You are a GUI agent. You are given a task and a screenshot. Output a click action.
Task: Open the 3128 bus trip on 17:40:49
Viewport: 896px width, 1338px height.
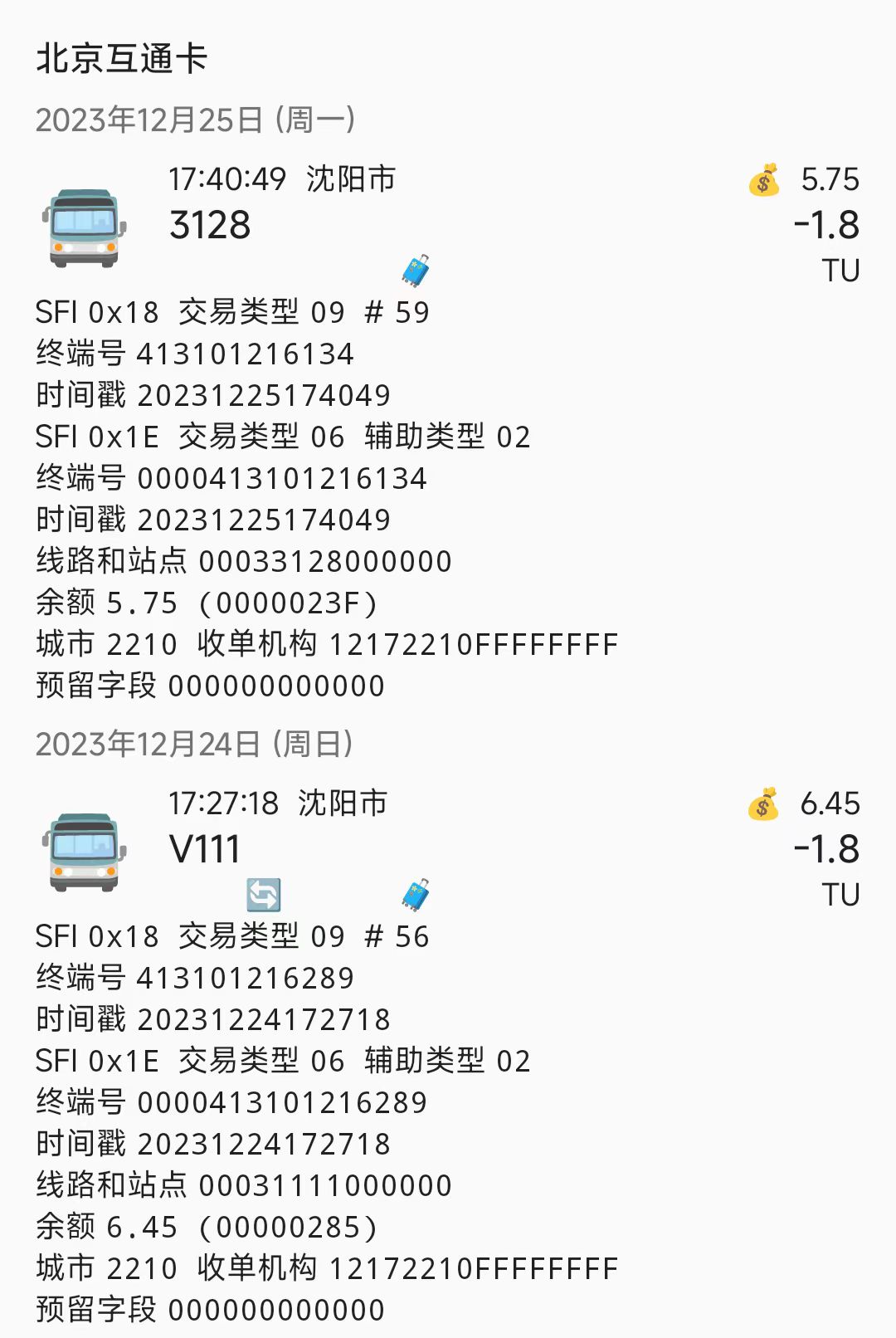(210, 225)
